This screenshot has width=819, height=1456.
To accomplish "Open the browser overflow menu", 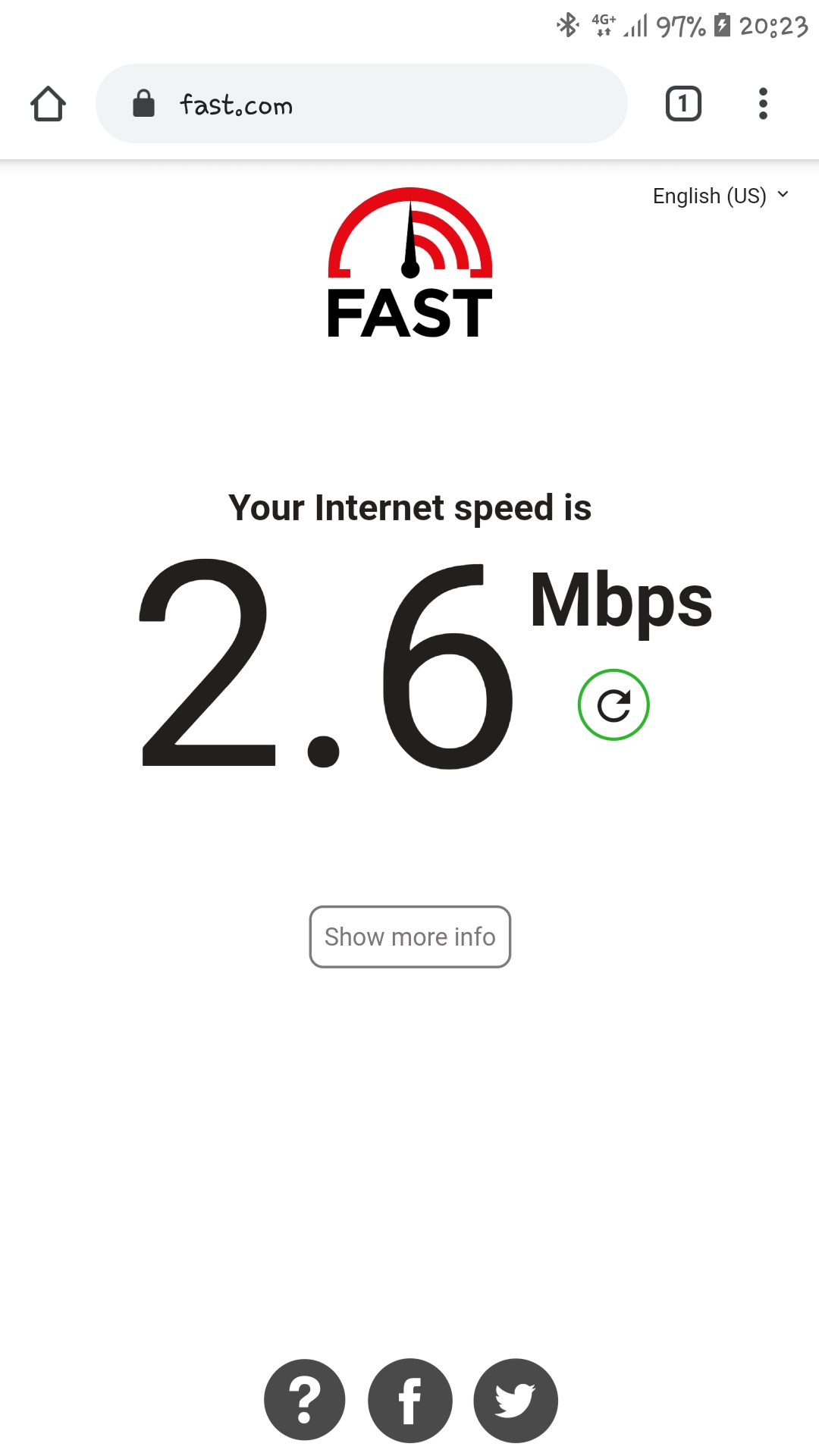I will (763, 104).
